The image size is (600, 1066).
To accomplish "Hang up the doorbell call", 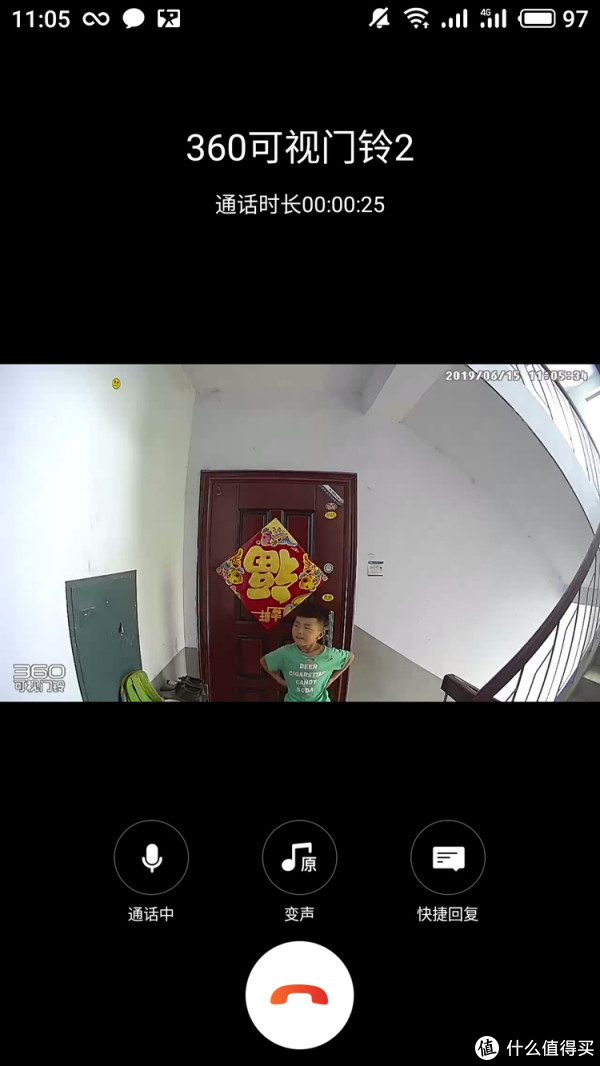I will (299, 994).
